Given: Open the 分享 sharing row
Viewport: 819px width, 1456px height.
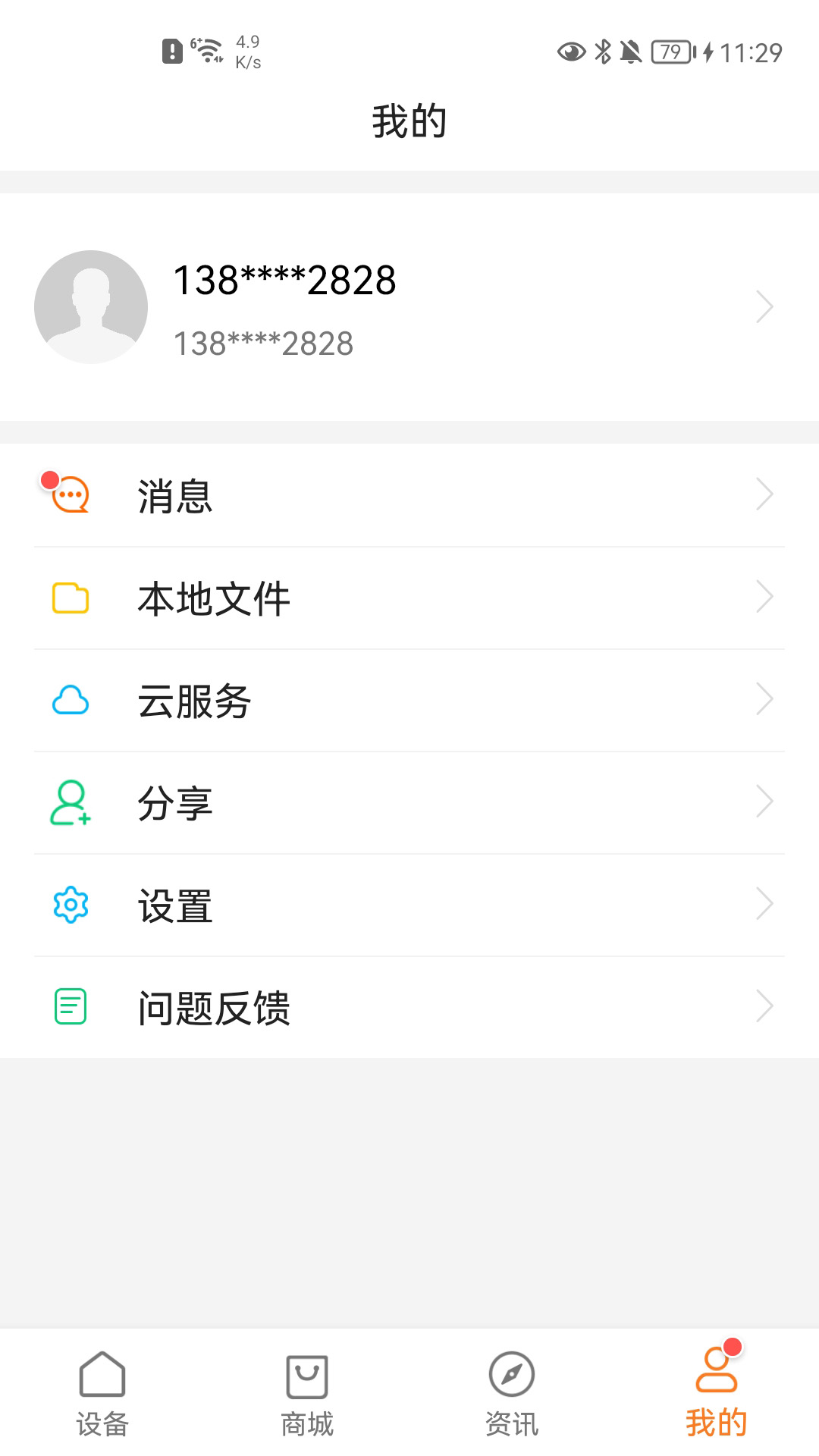Looking at the screenshot, I should (x=409, y=802).
